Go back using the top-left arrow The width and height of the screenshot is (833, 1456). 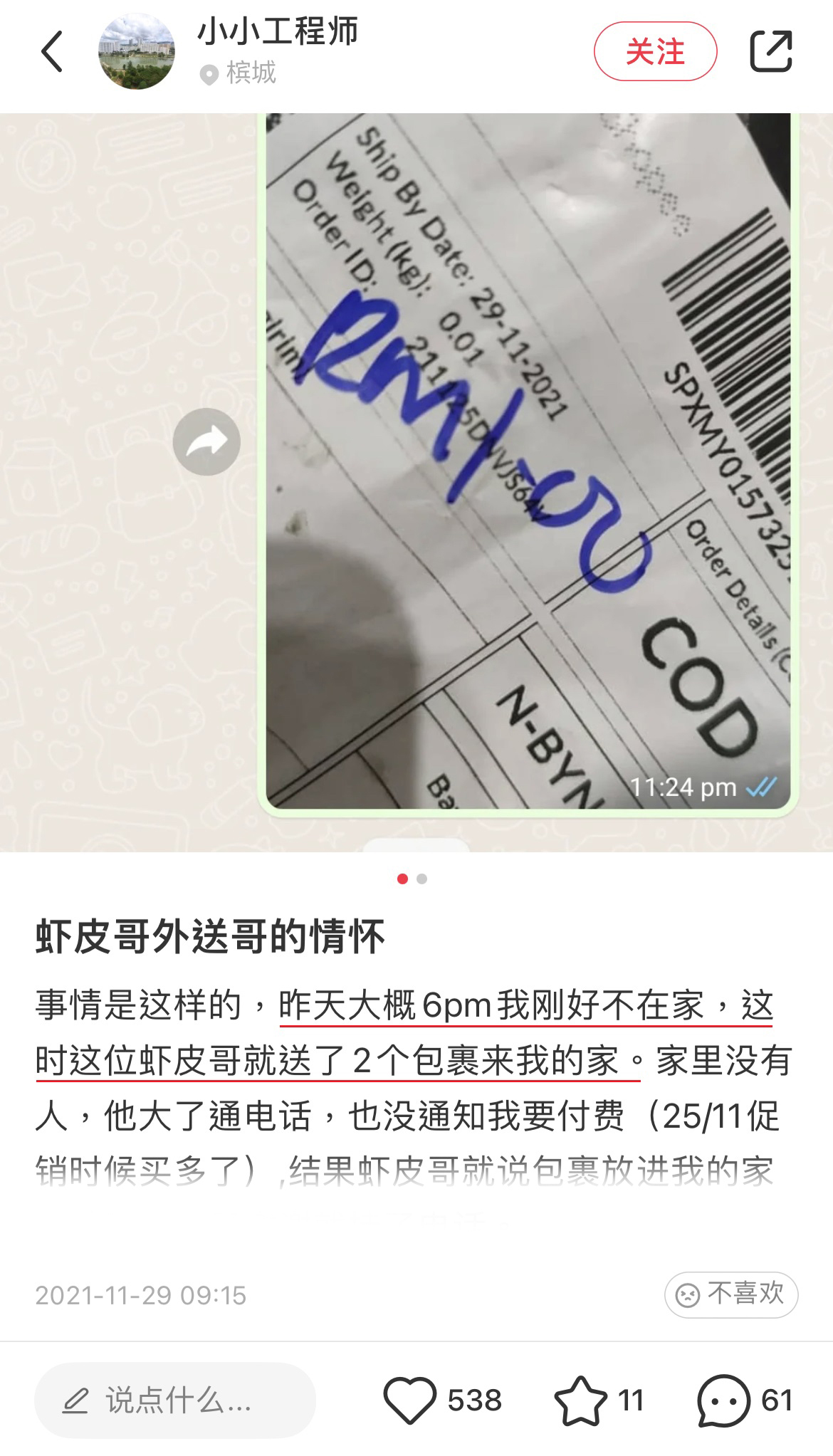52,51
